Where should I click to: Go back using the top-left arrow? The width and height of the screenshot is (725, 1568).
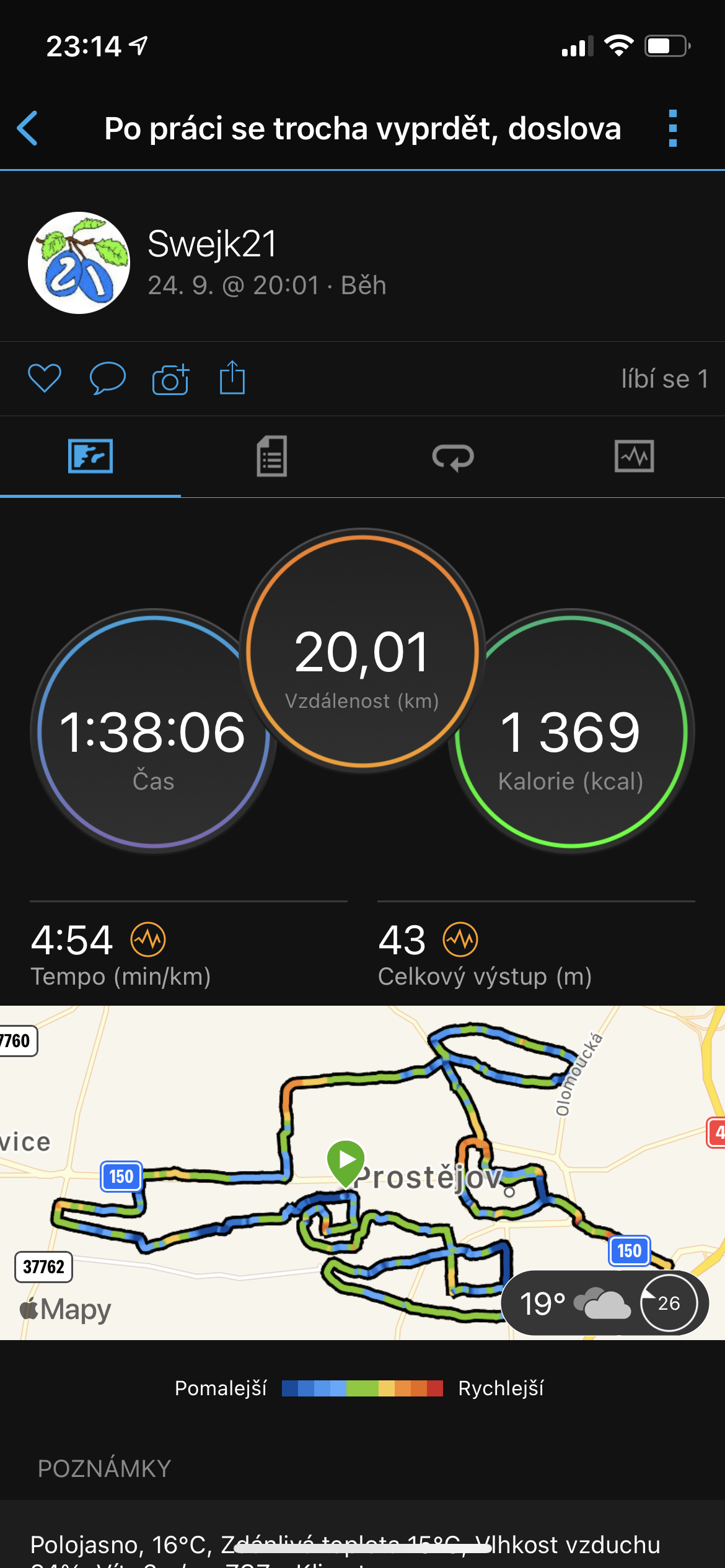[28, 129]
